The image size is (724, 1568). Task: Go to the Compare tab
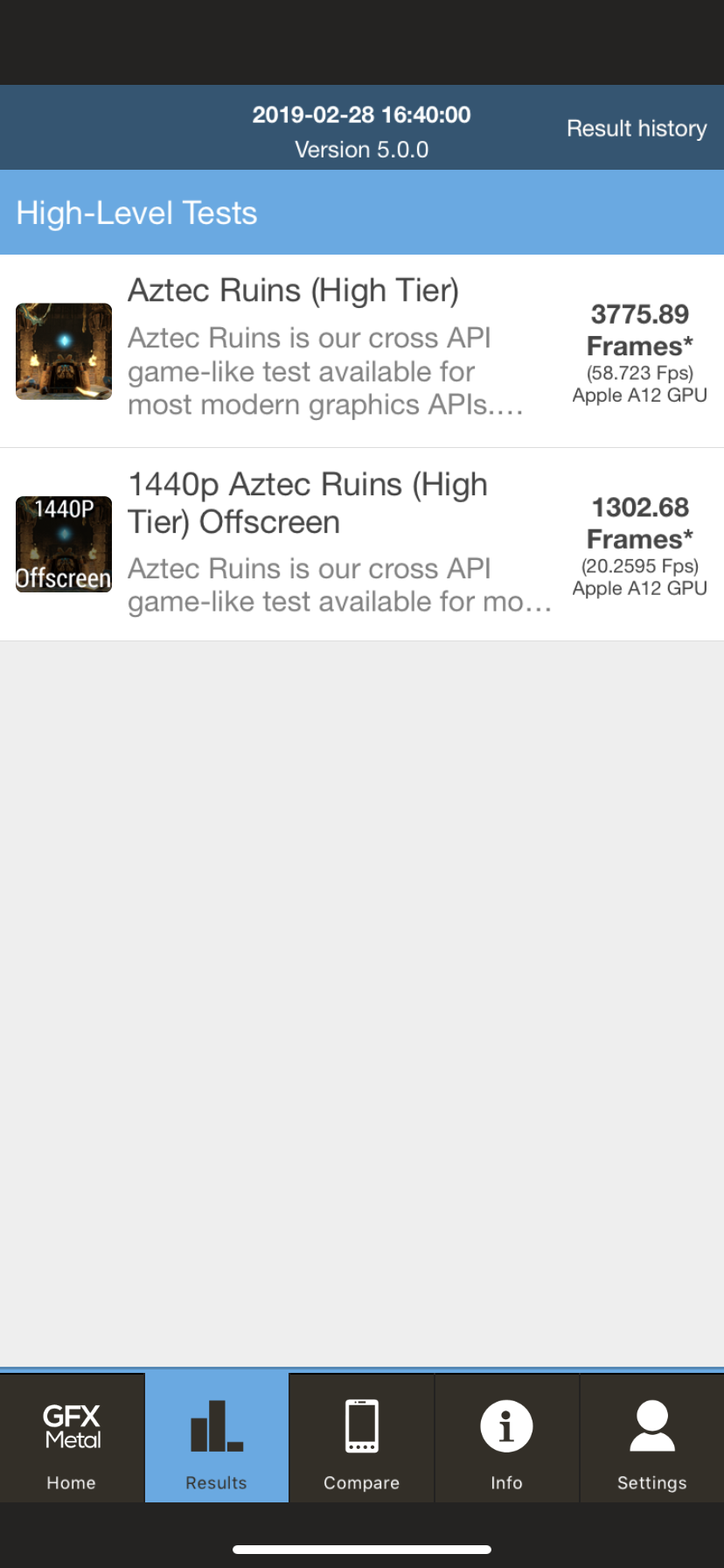(362, 1438)
